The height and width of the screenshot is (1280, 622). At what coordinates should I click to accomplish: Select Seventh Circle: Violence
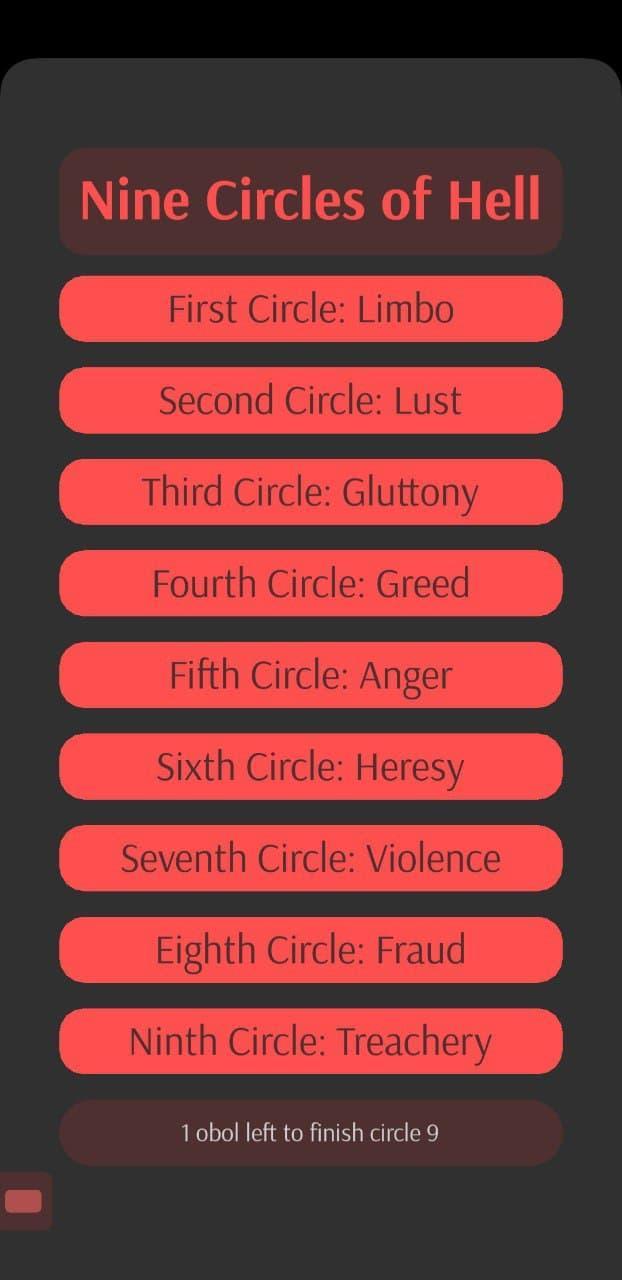pyautogui.click(x=311, y=858)
